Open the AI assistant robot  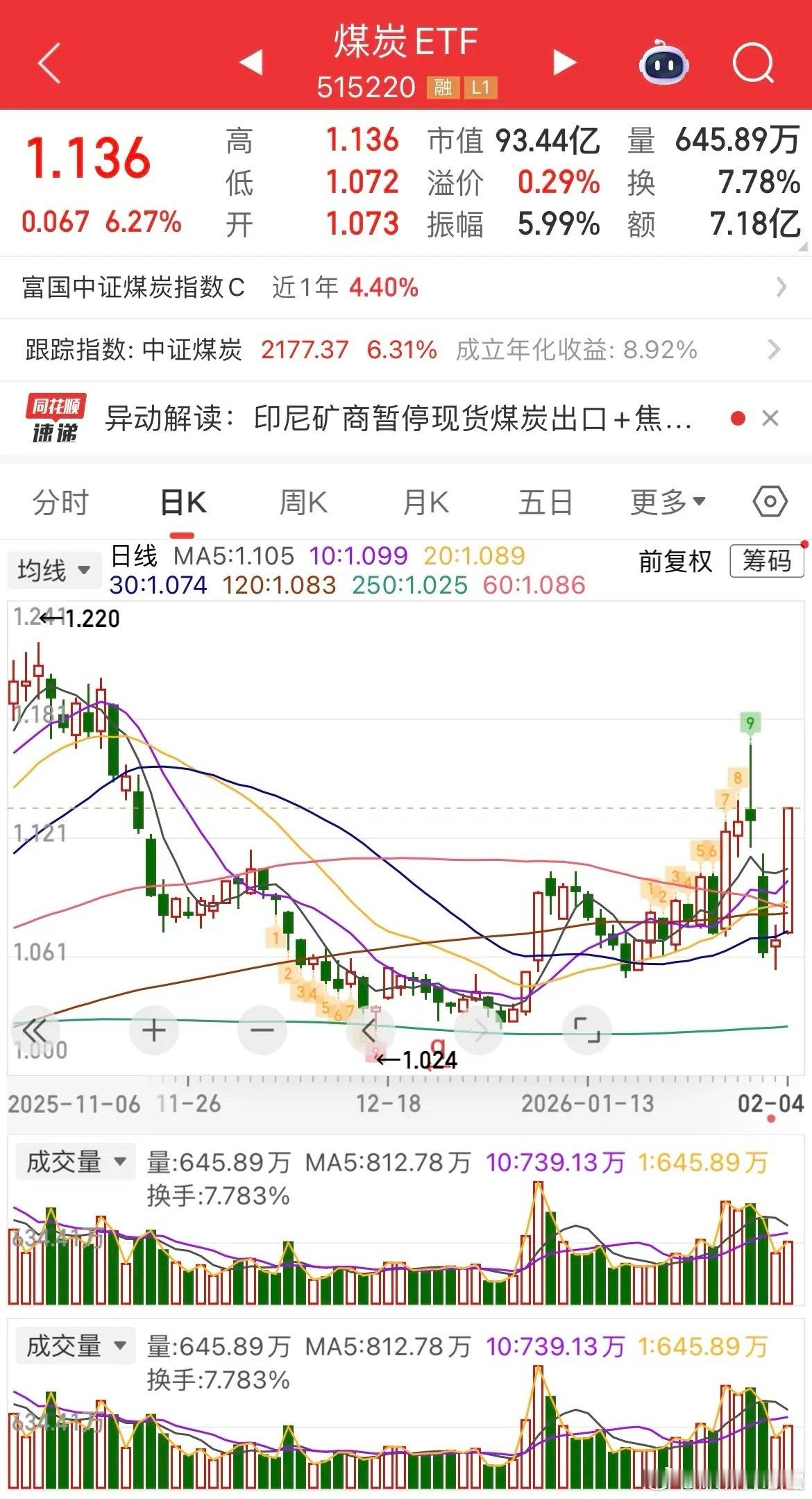pos(664,64)
